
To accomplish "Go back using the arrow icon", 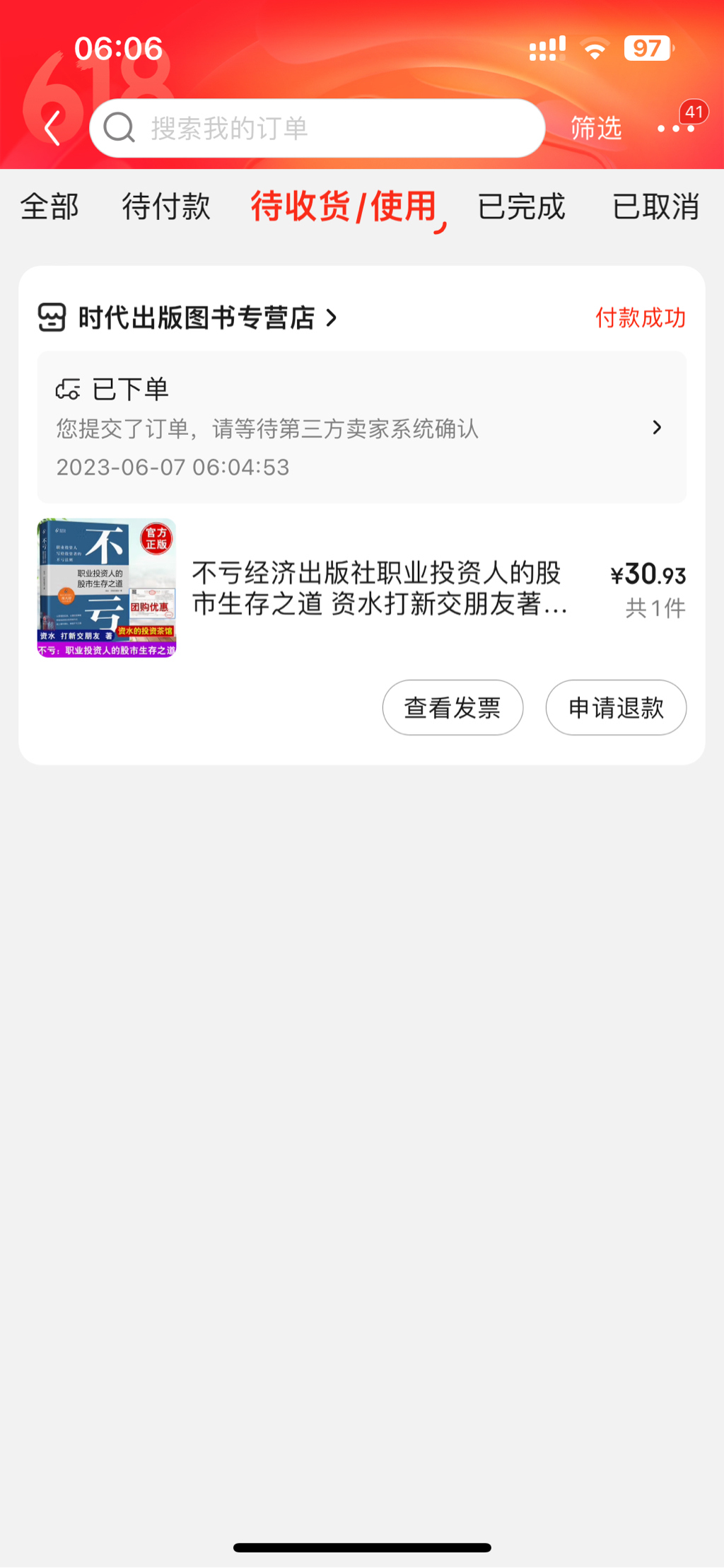I will pos(52,128).
